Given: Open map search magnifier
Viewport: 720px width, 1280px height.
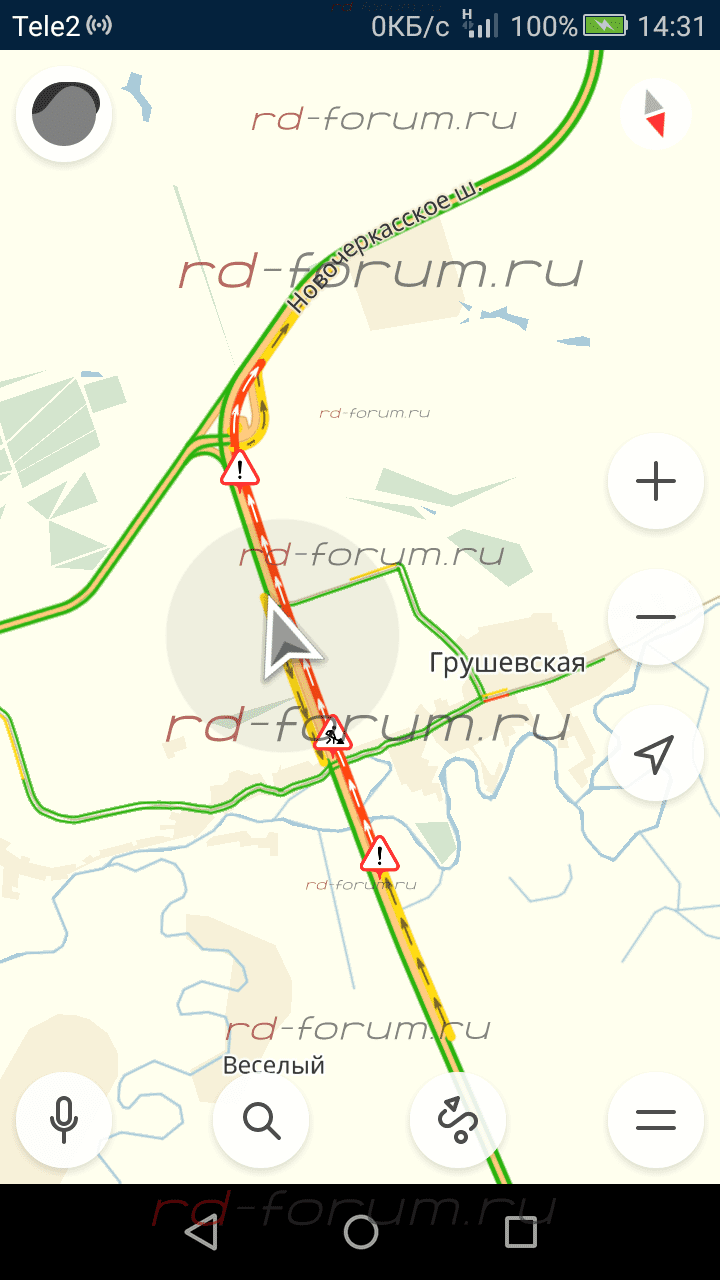Looking at the screenshot, I should pos(261,1120).
